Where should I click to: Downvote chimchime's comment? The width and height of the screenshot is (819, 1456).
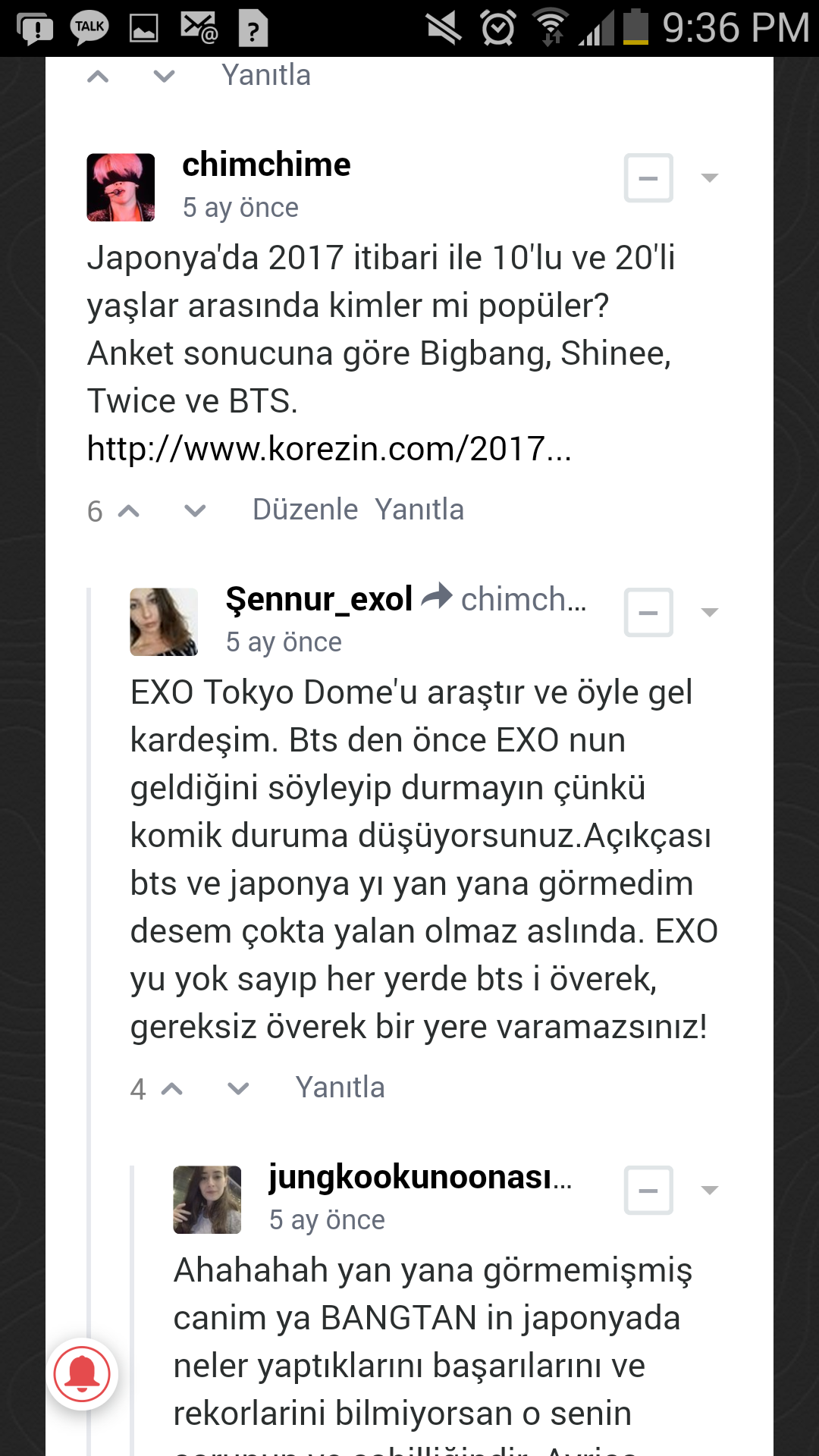[x=195, y=511]
